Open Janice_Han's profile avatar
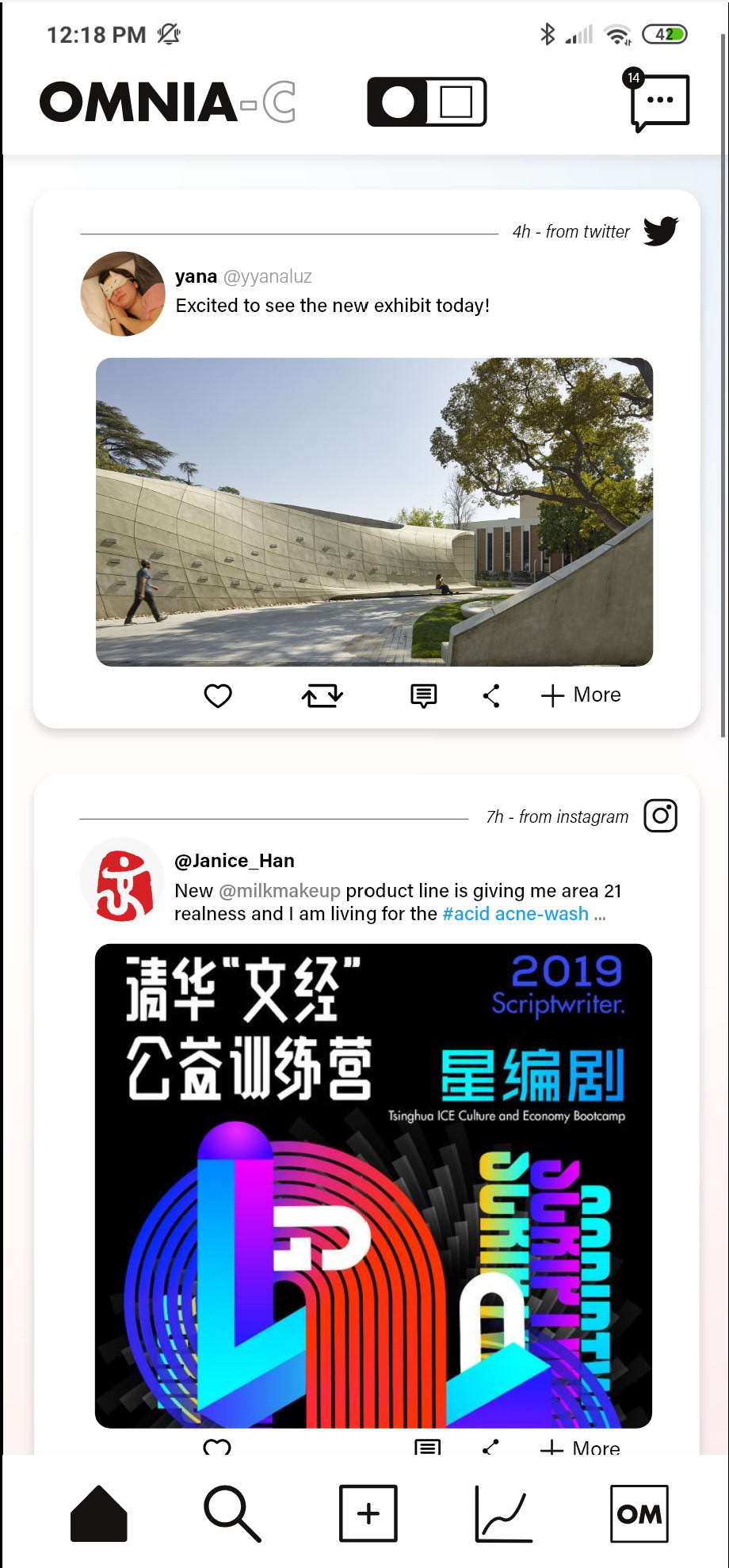This screenshot has width=729, height=1568. [x=122, y=879]
